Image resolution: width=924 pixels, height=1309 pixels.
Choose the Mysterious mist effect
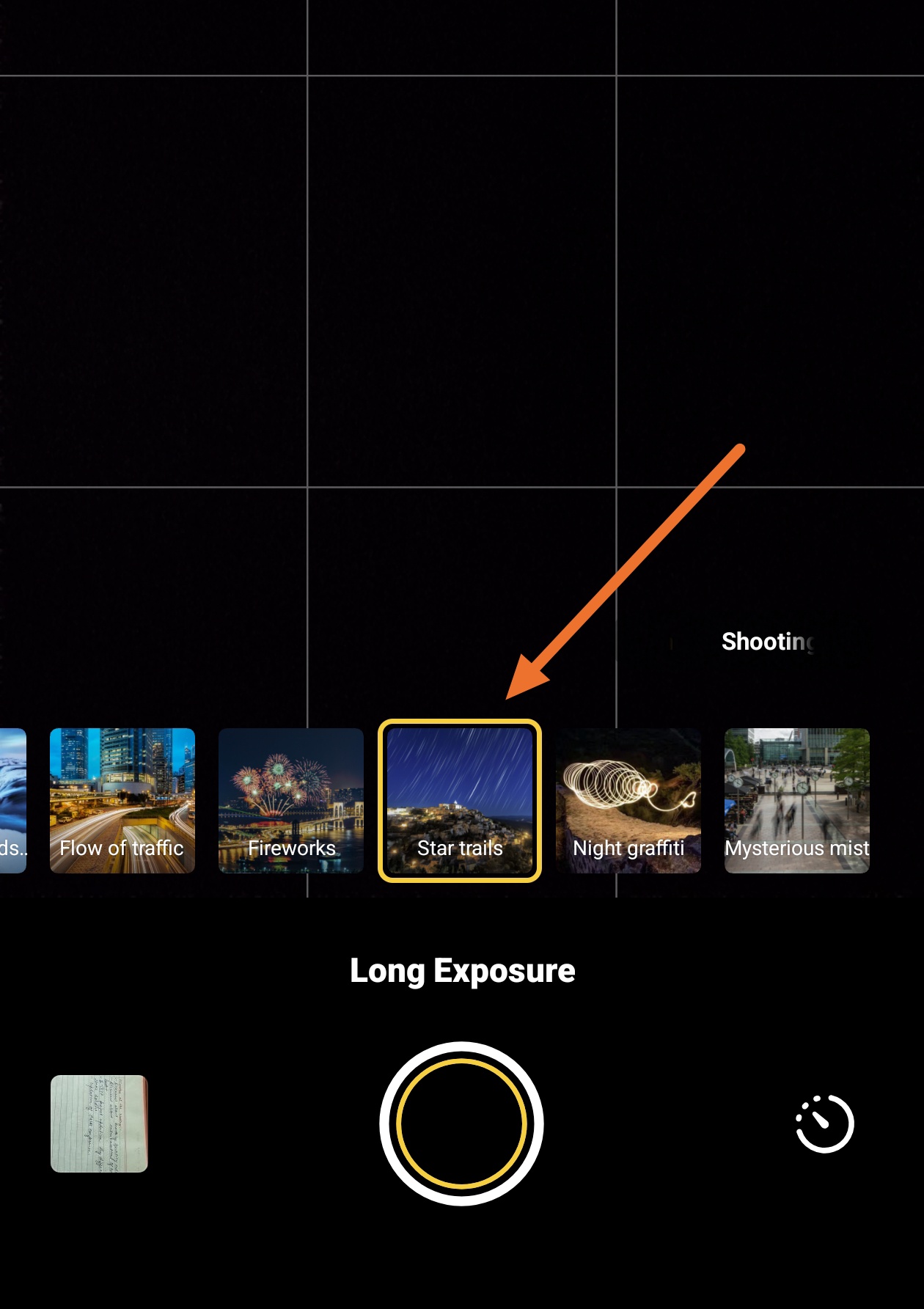pyautogui.click(x=797, y=800)
